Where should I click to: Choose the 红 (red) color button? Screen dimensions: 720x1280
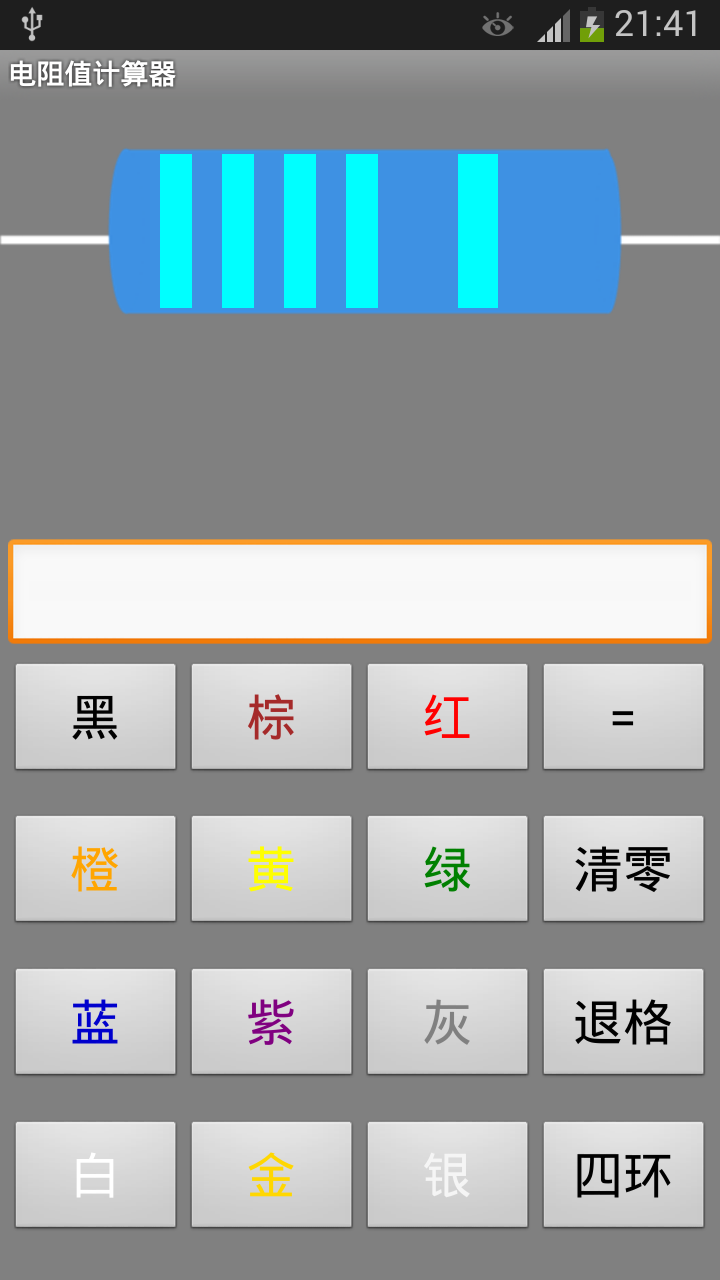click(x=447, y=717)
